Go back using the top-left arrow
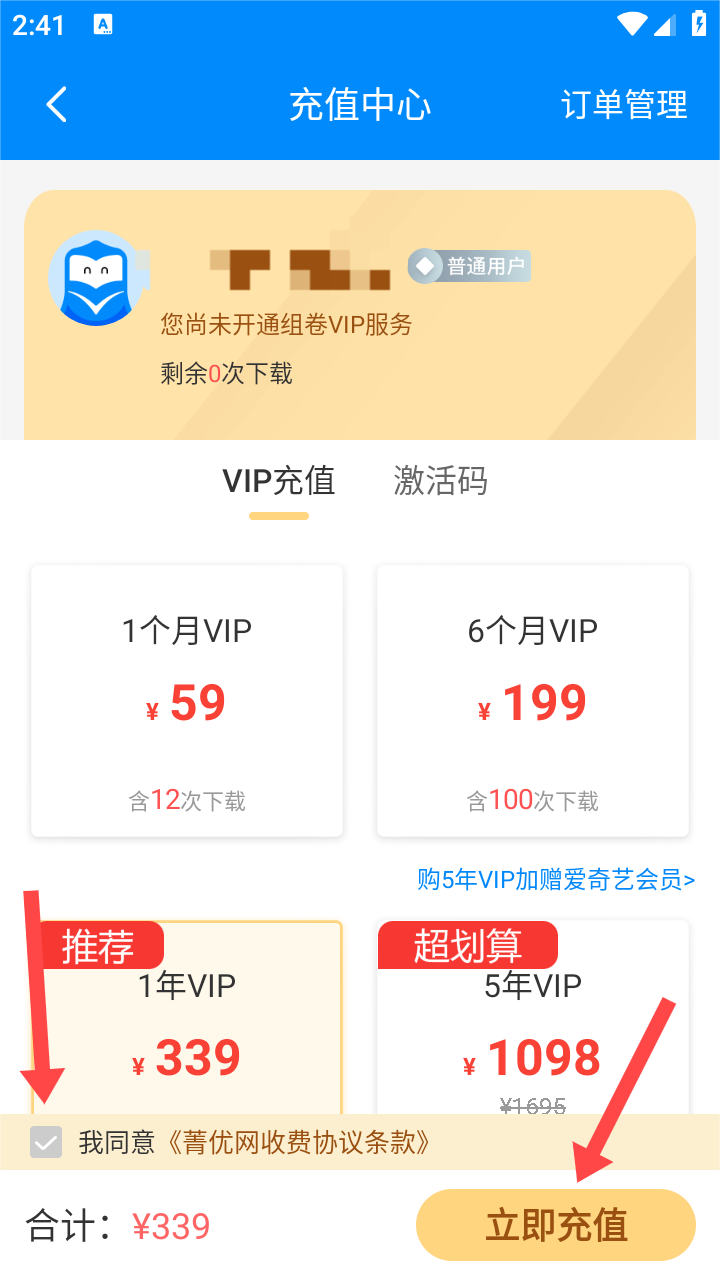Image resolution: width=720 pixels, height=1280 pixels. coord(57,104)
